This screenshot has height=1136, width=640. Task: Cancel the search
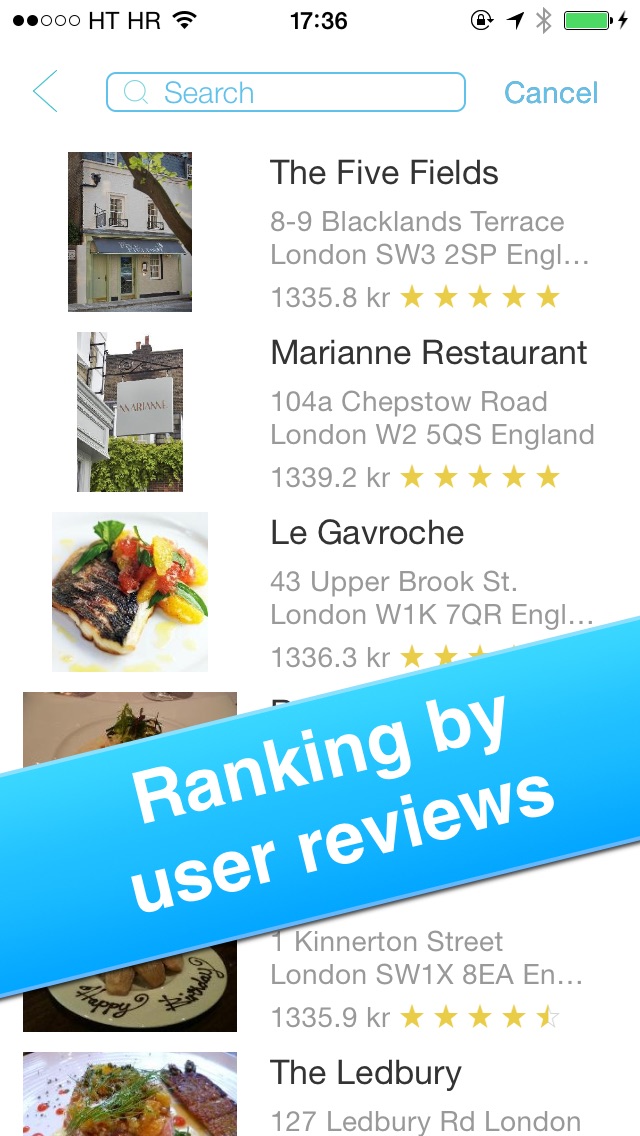point(550,93)
